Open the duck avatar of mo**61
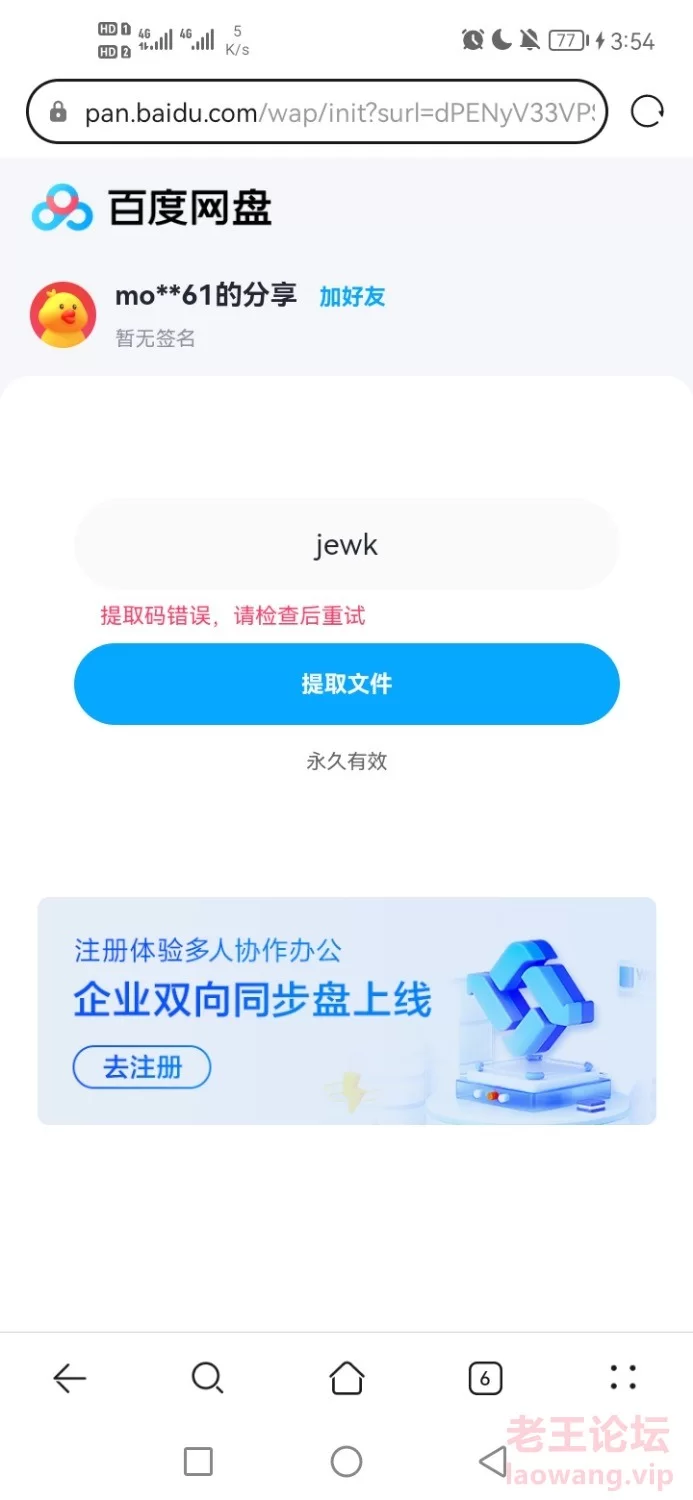 (x=63, y=314)
